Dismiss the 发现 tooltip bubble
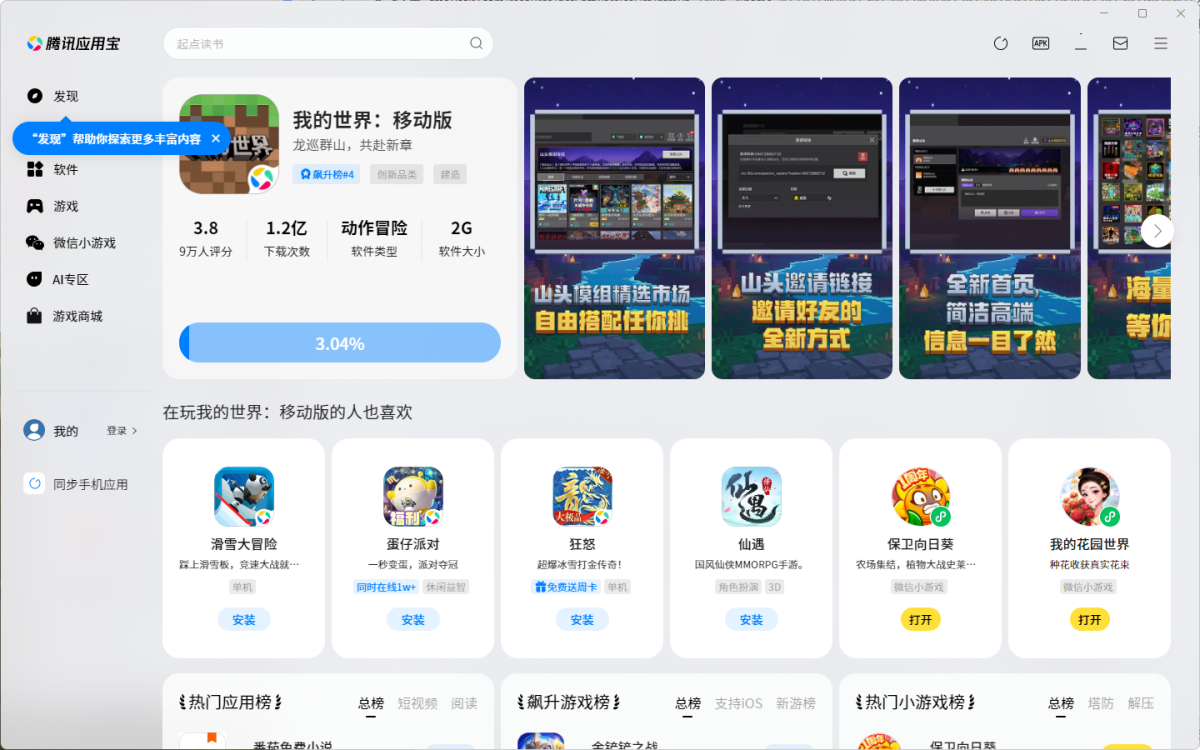Screen dimensions: 1200x750 [215, 139]
